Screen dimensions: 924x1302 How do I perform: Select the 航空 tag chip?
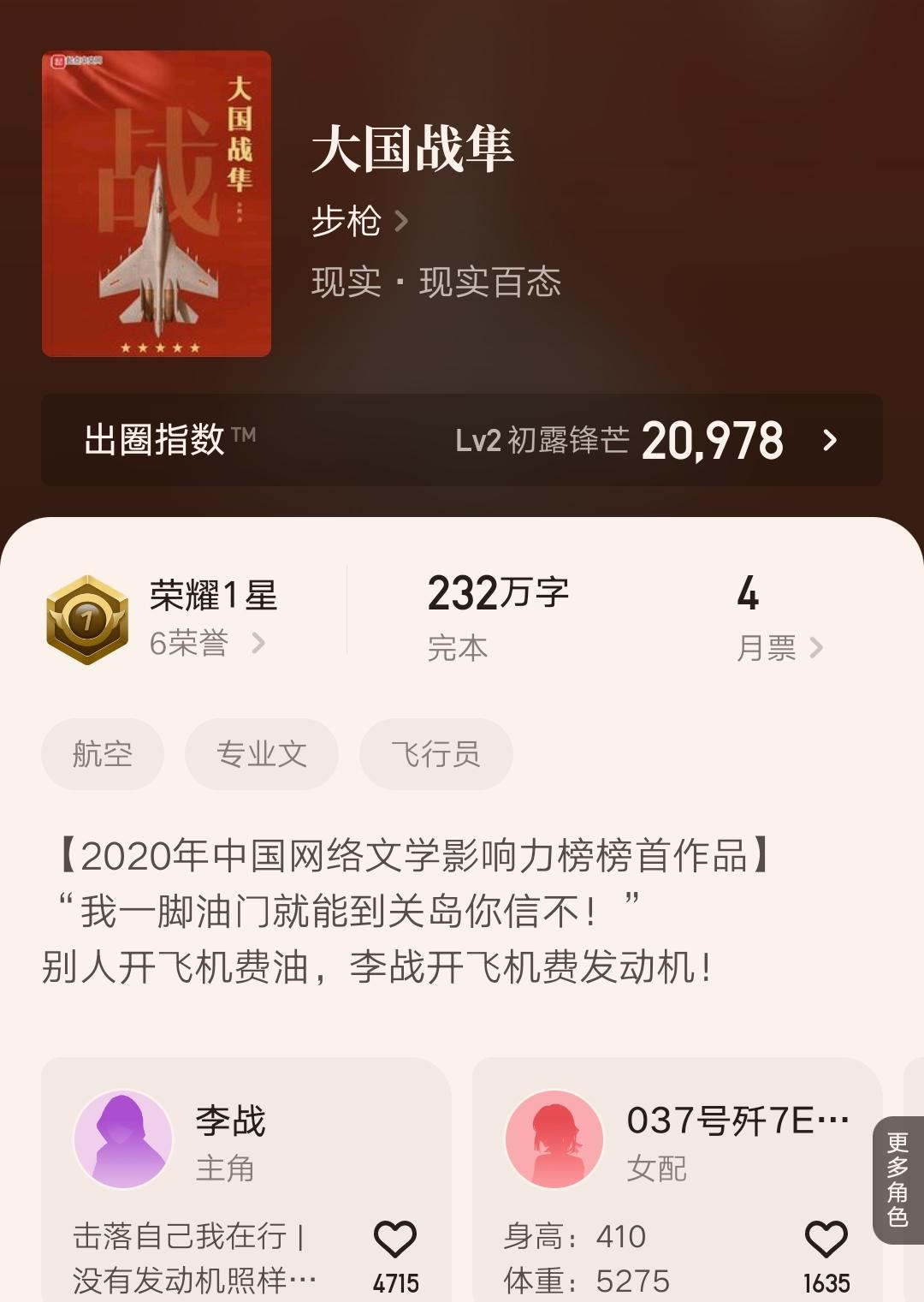103,754
